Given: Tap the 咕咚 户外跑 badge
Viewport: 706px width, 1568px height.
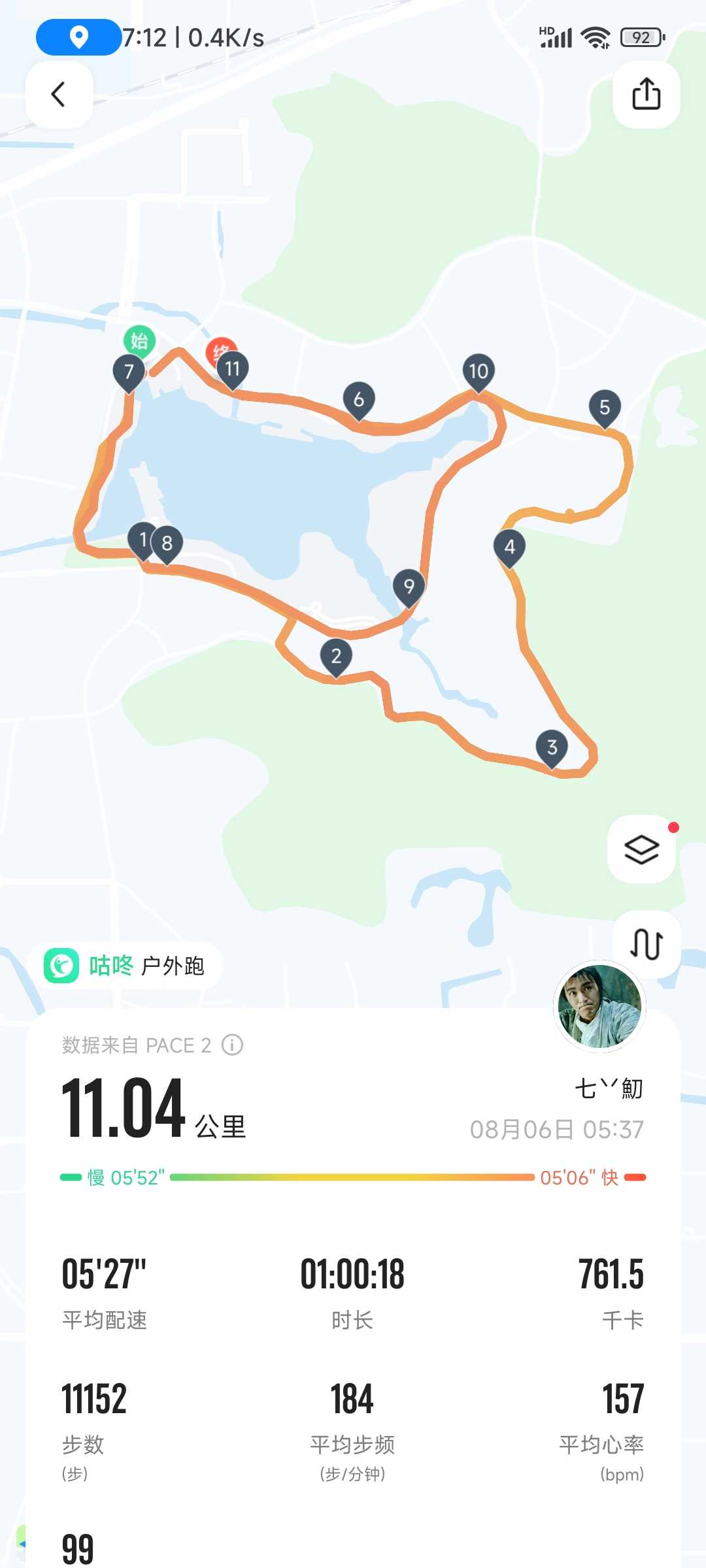Looking at the screenshot, I should pyautogui.click(x=124, y=966).
